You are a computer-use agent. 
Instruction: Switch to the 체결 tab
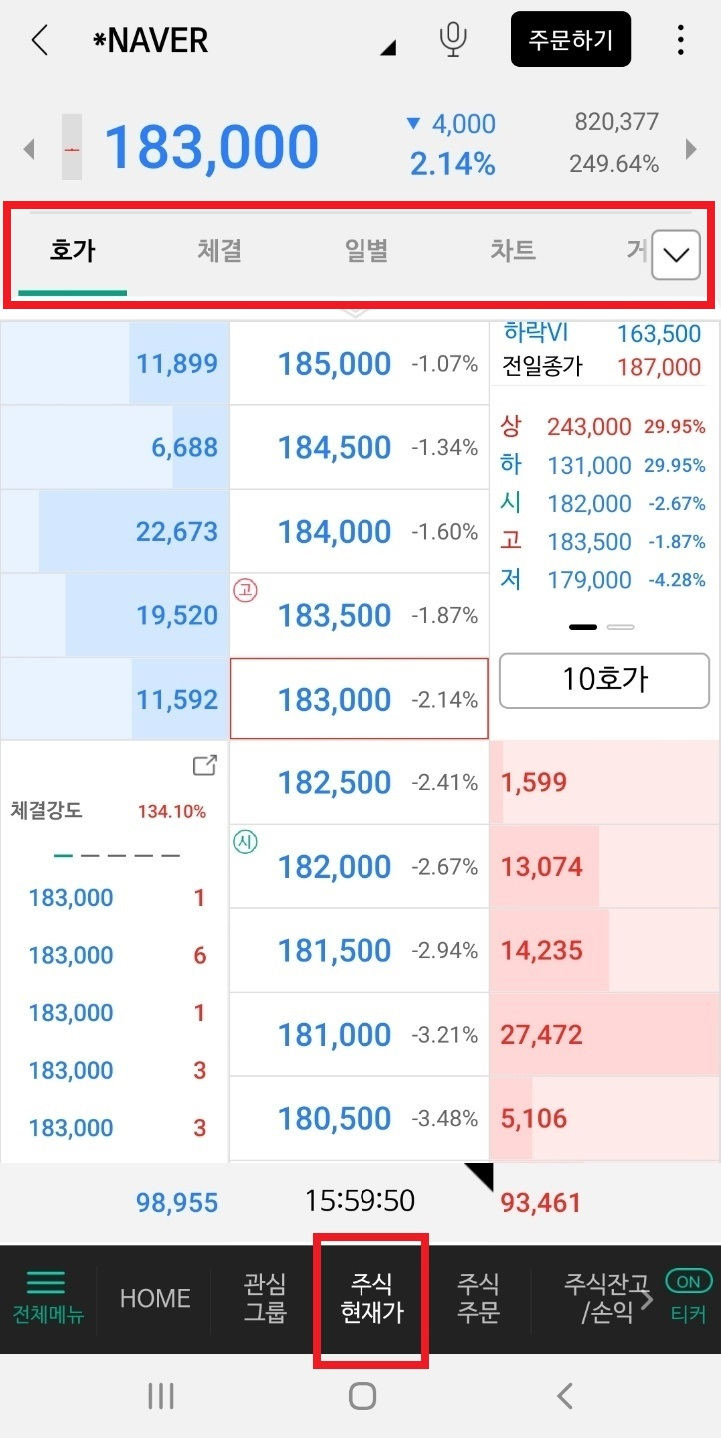219,250
